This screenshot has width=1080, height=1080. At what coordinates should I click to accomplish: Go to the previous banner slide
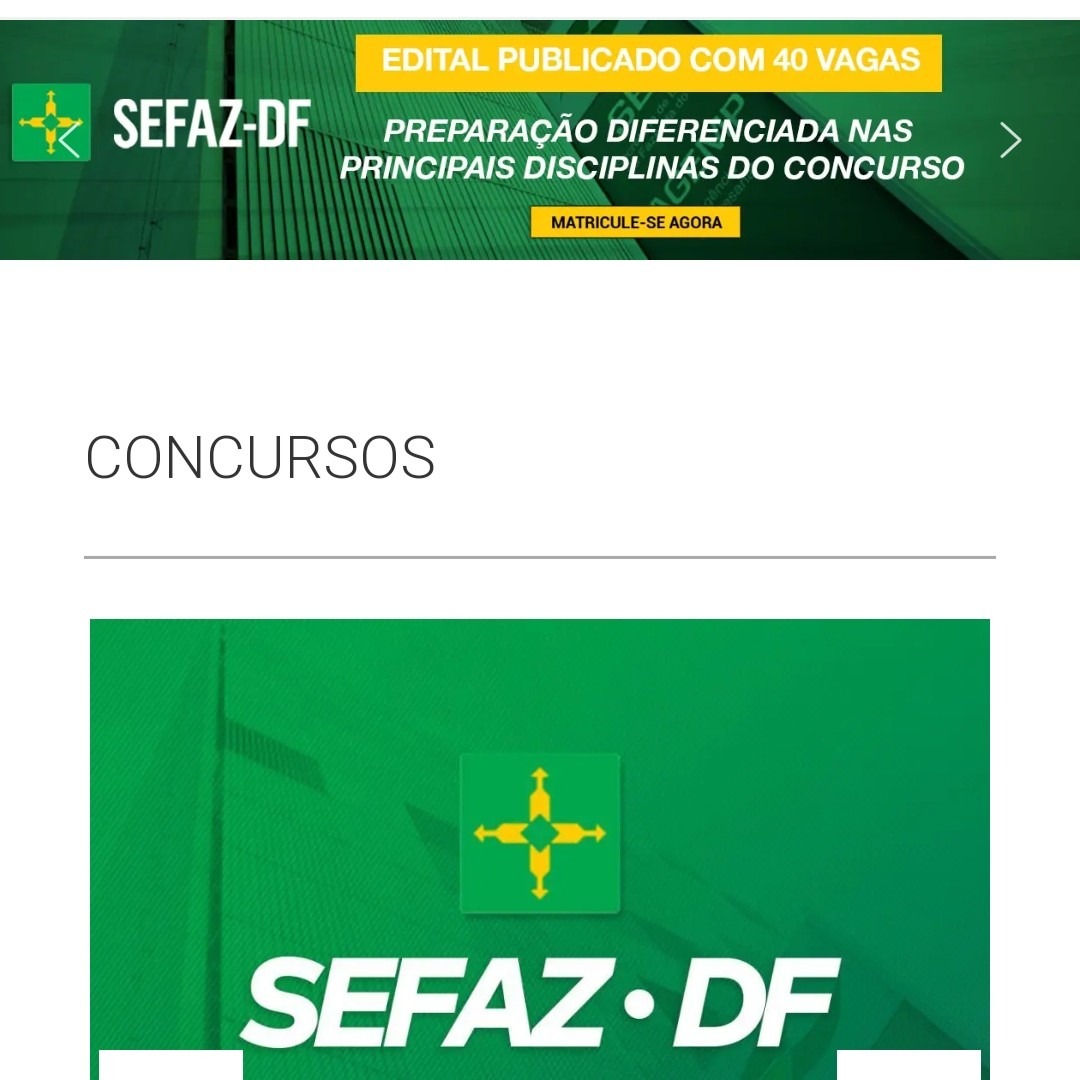(x=69, y=141)
